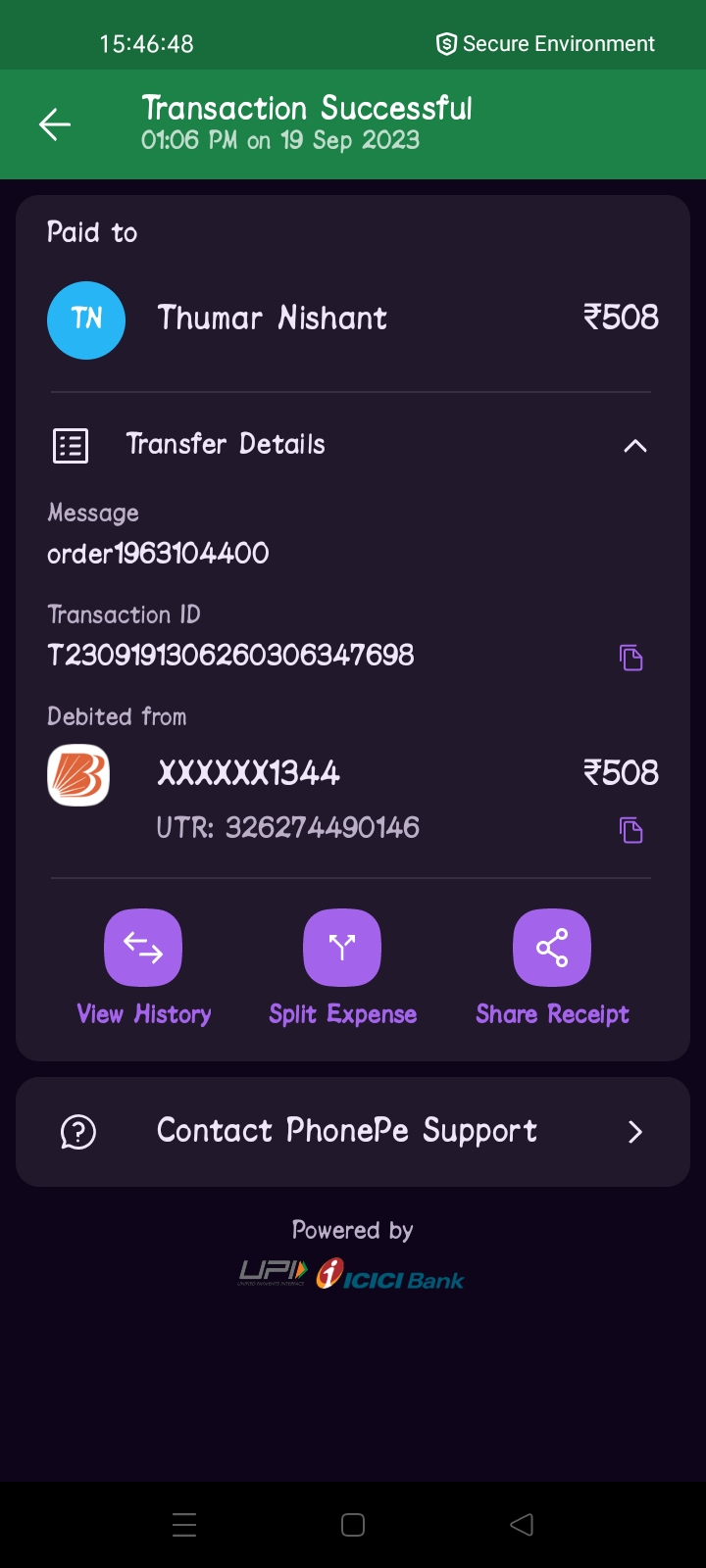
Task: Open recent apps from navigation bar
Action: click(x=184, y=1525)
